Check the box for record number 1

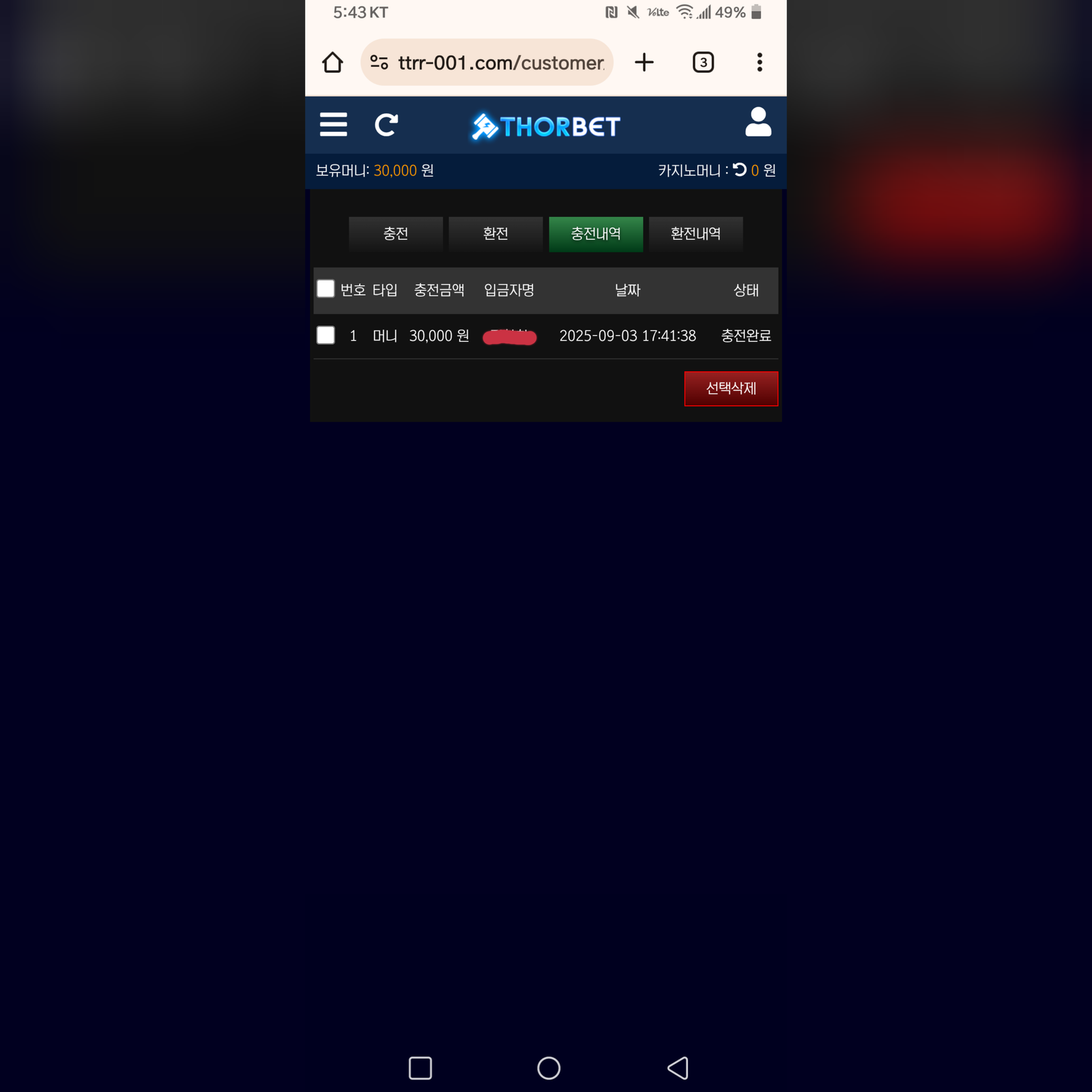click(x=326, y=335)
